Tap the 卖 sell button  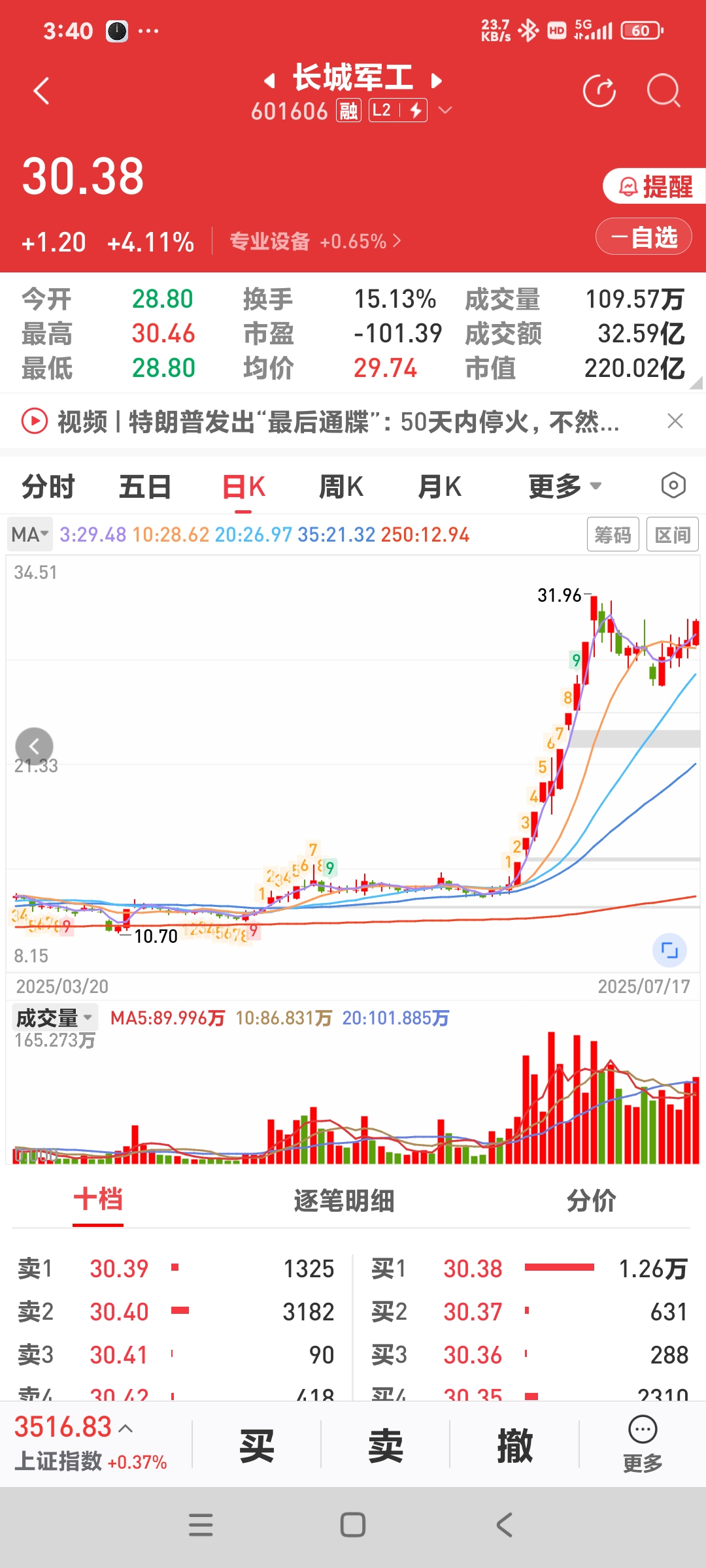tap(385, 1446)
